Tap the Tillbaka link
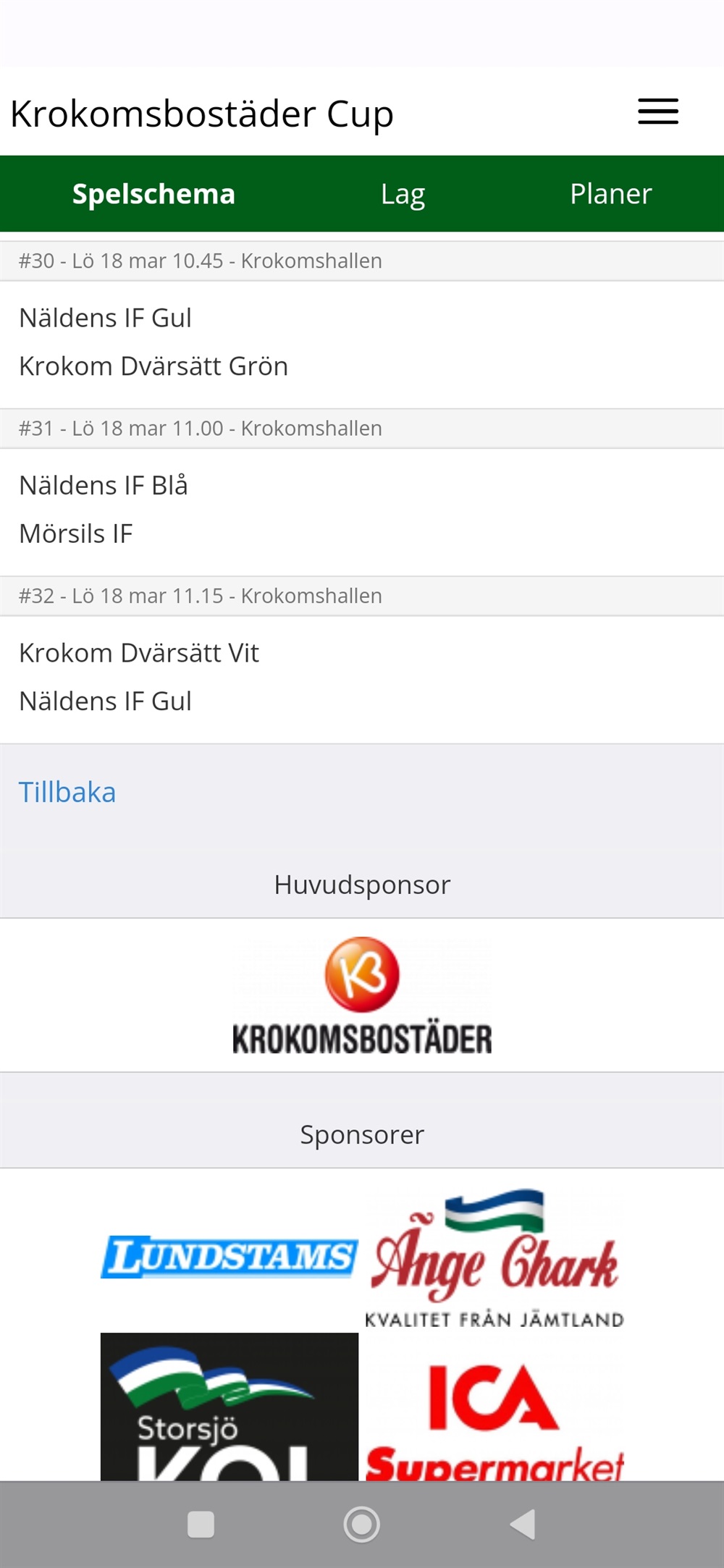 (67, 792)
